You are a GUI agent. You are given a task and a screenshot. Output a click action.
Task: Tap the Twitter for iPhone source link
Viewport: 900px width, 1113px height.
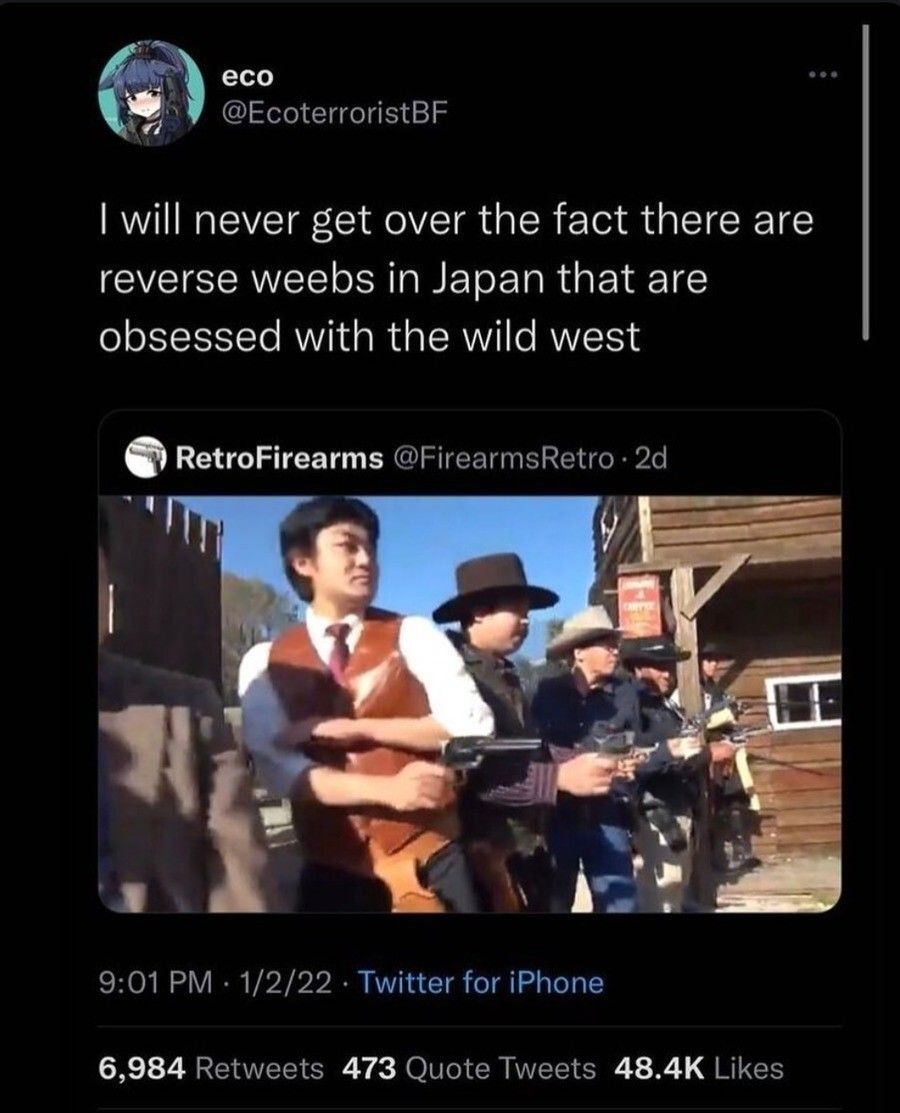[480, 982]
